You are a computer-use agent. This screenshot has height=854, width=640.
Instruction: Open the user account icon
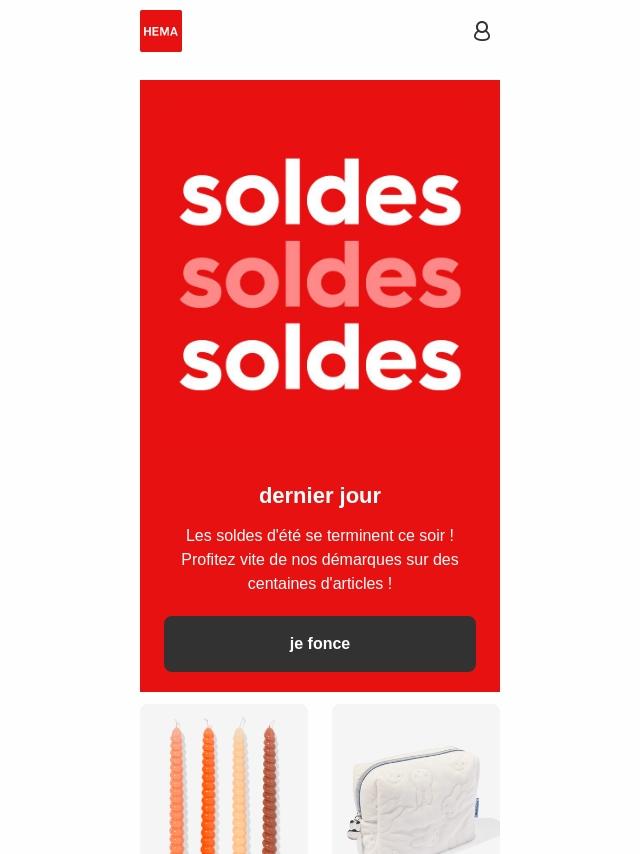[482, 31]
